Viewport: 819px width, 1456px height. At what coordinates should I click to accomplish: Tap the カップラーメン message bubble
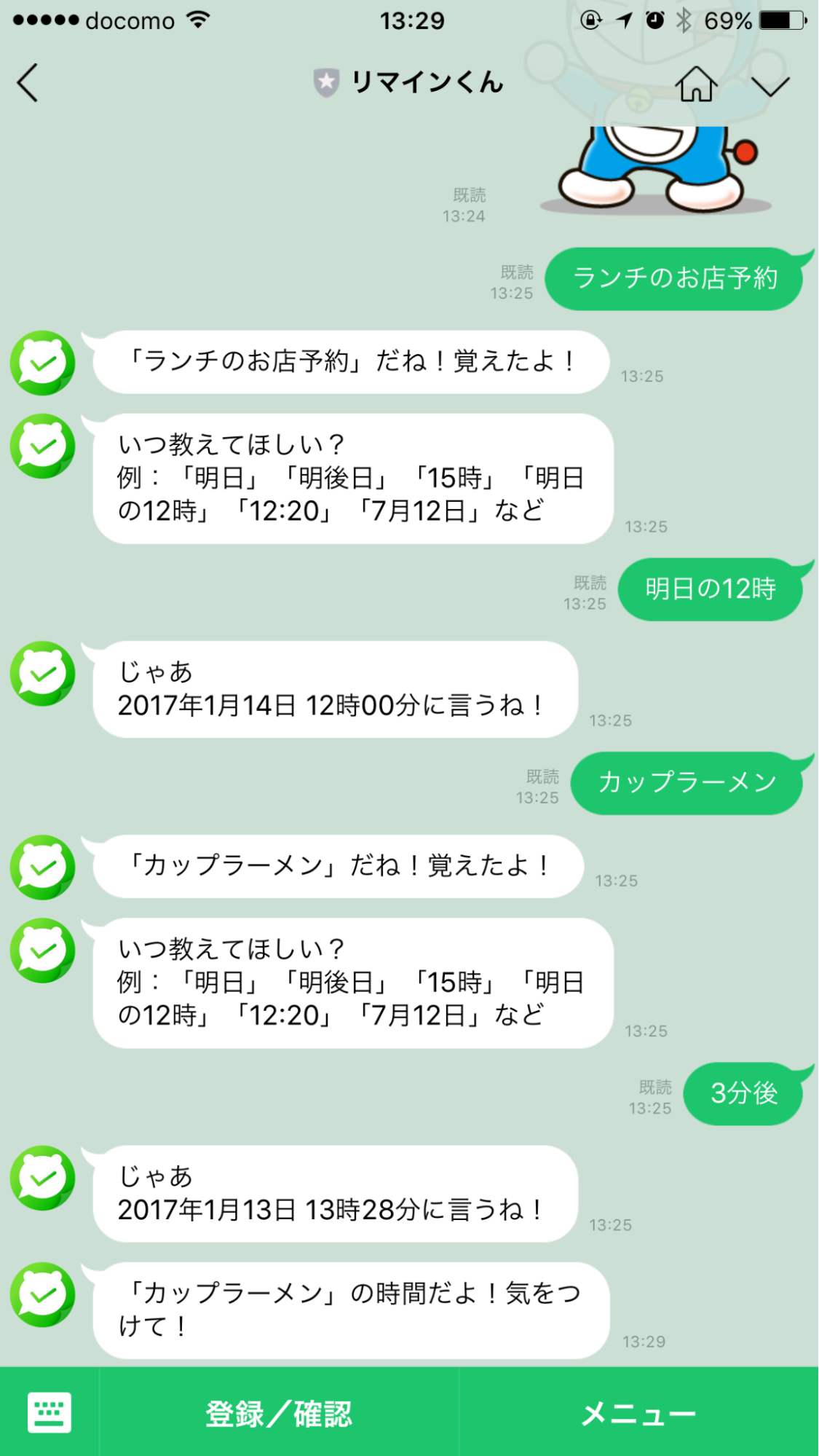coord(687,783)
